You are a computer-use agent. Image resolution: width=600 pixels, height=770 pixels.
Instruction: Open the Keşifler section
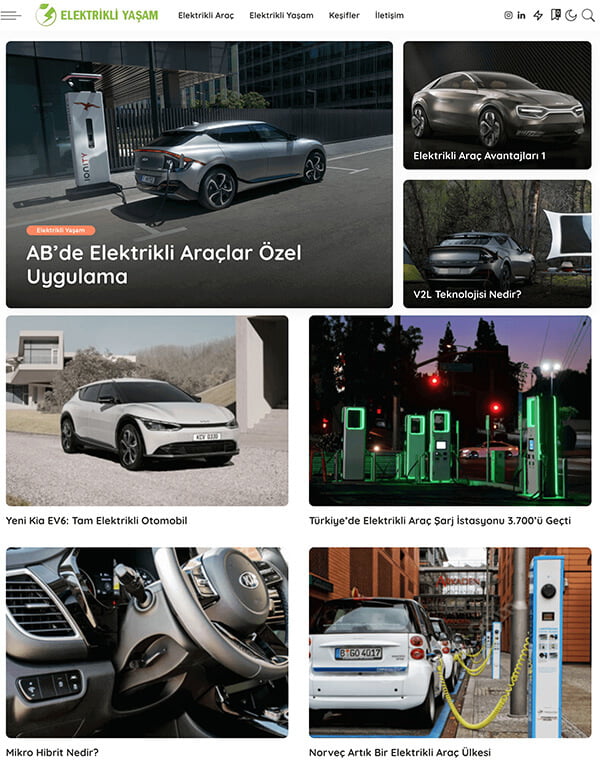(344, 16)
